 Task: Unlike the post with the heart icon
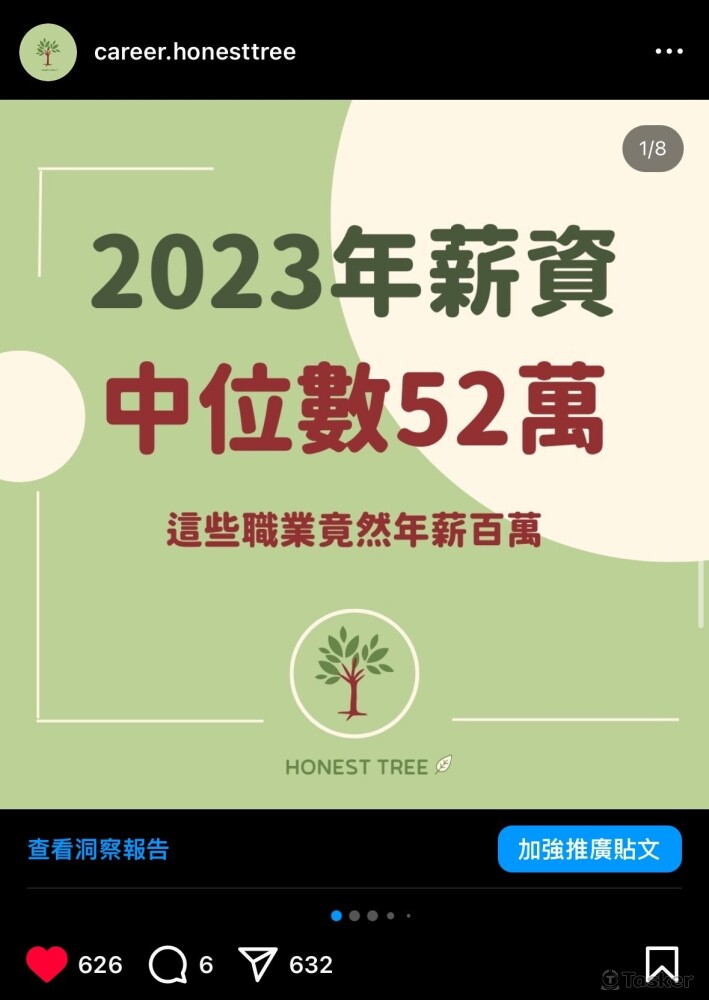46,965
